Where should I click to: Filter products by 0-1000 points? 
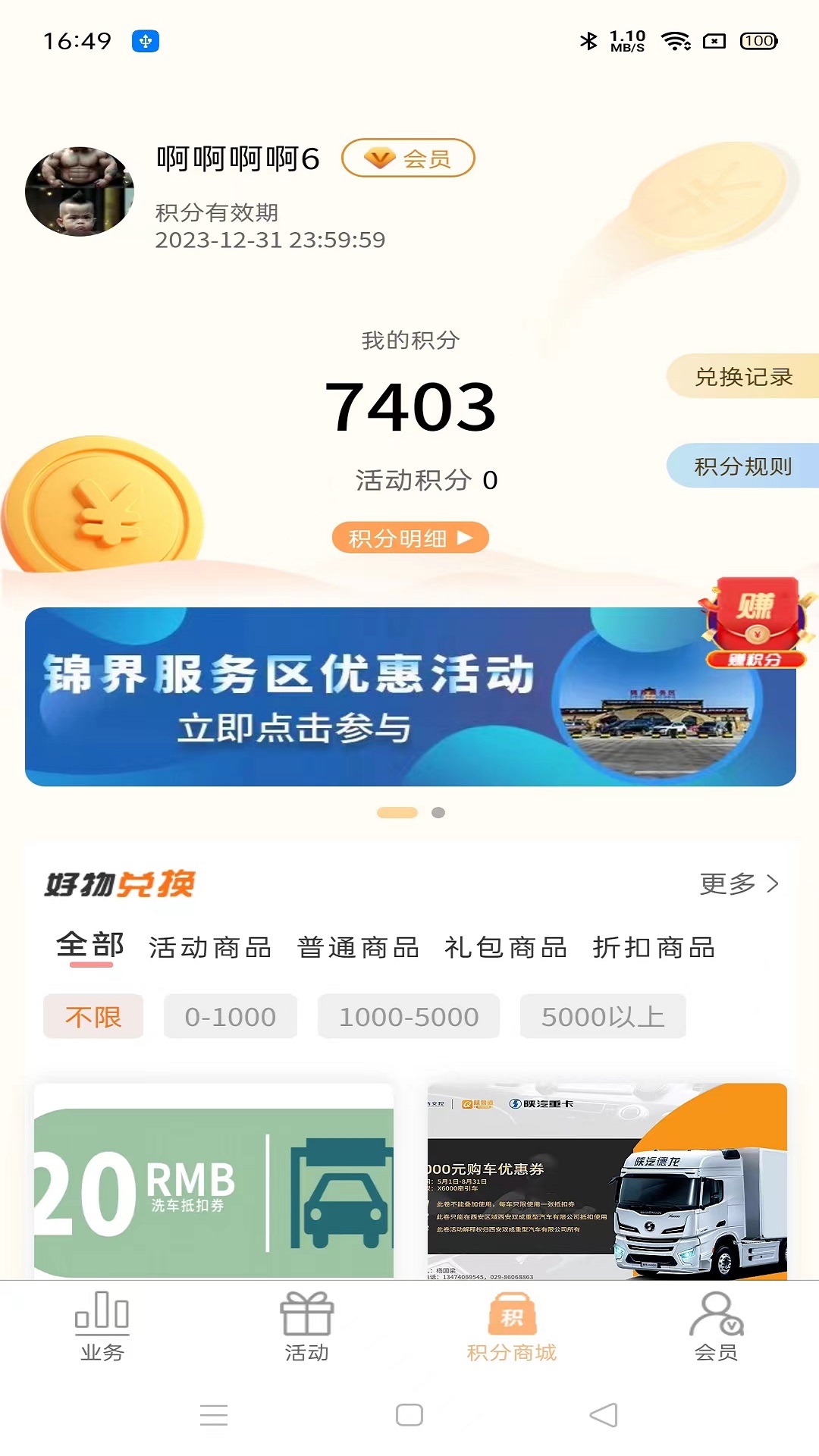coord(231,1016)
